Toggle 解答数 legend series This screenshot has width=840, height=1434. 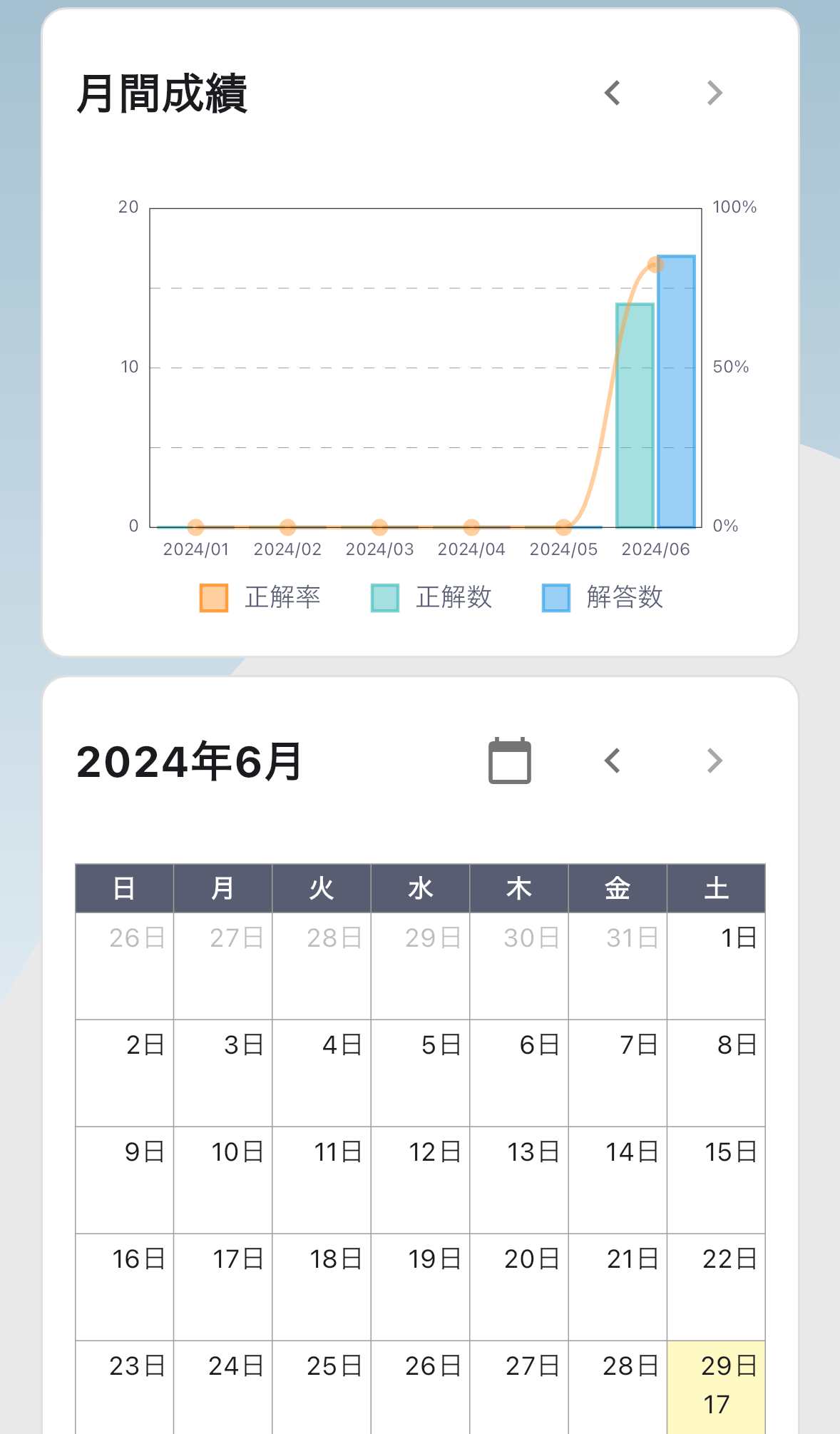tap(603, 597)
